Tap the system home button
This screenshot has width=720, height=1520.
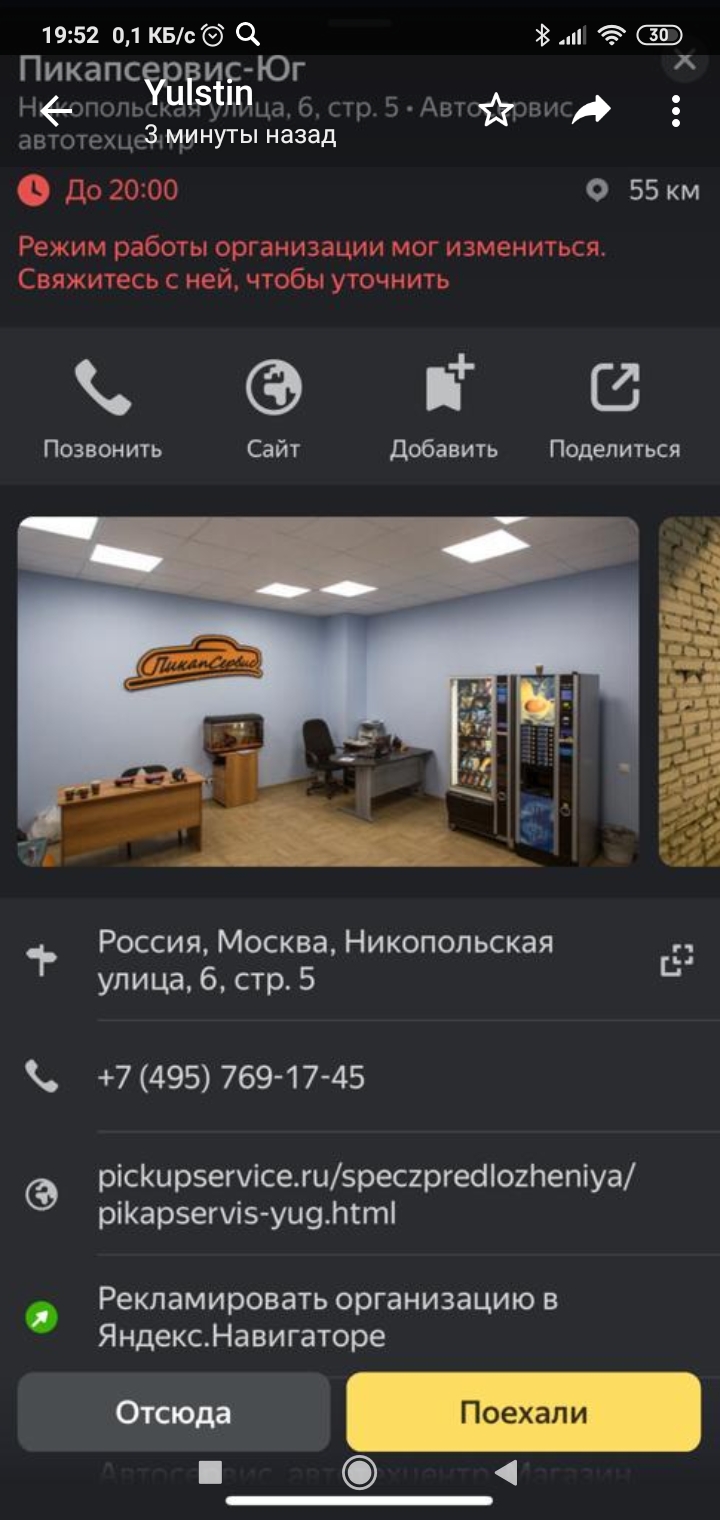pos(359,1472)
